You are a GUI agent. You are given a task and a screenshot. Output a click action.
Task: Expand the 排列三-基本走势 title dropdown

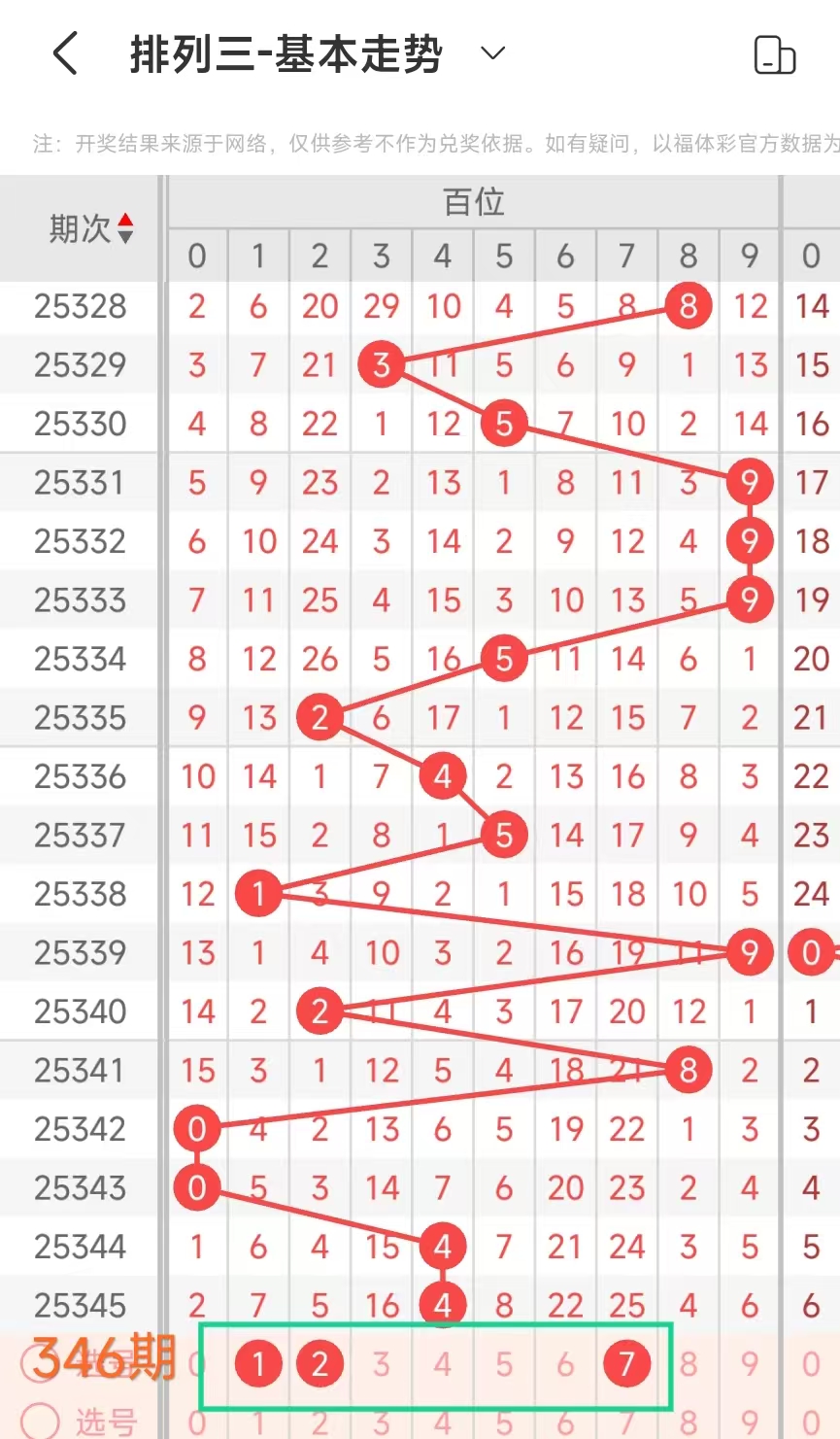493,53
